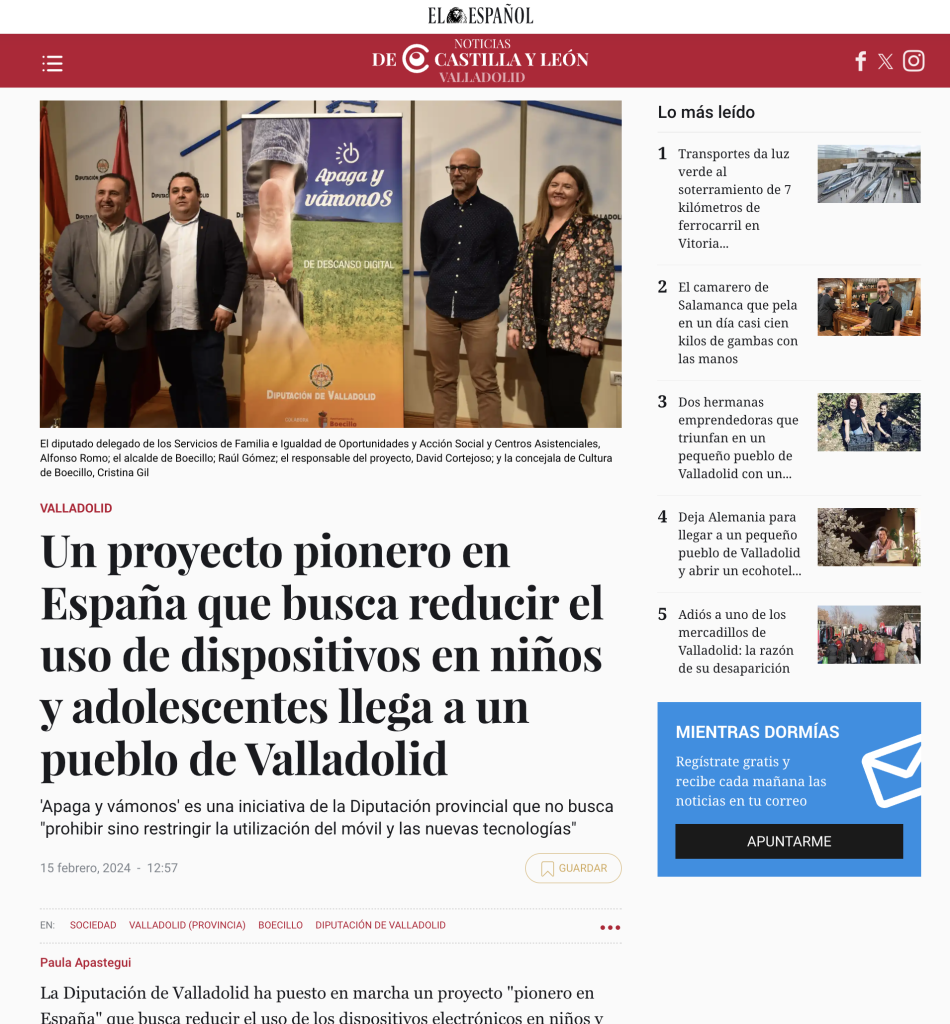The width and height of the screenshot is (950, 1024).
Task: Open the Diputación de Valladolid tag
Action: click(380, 925)
